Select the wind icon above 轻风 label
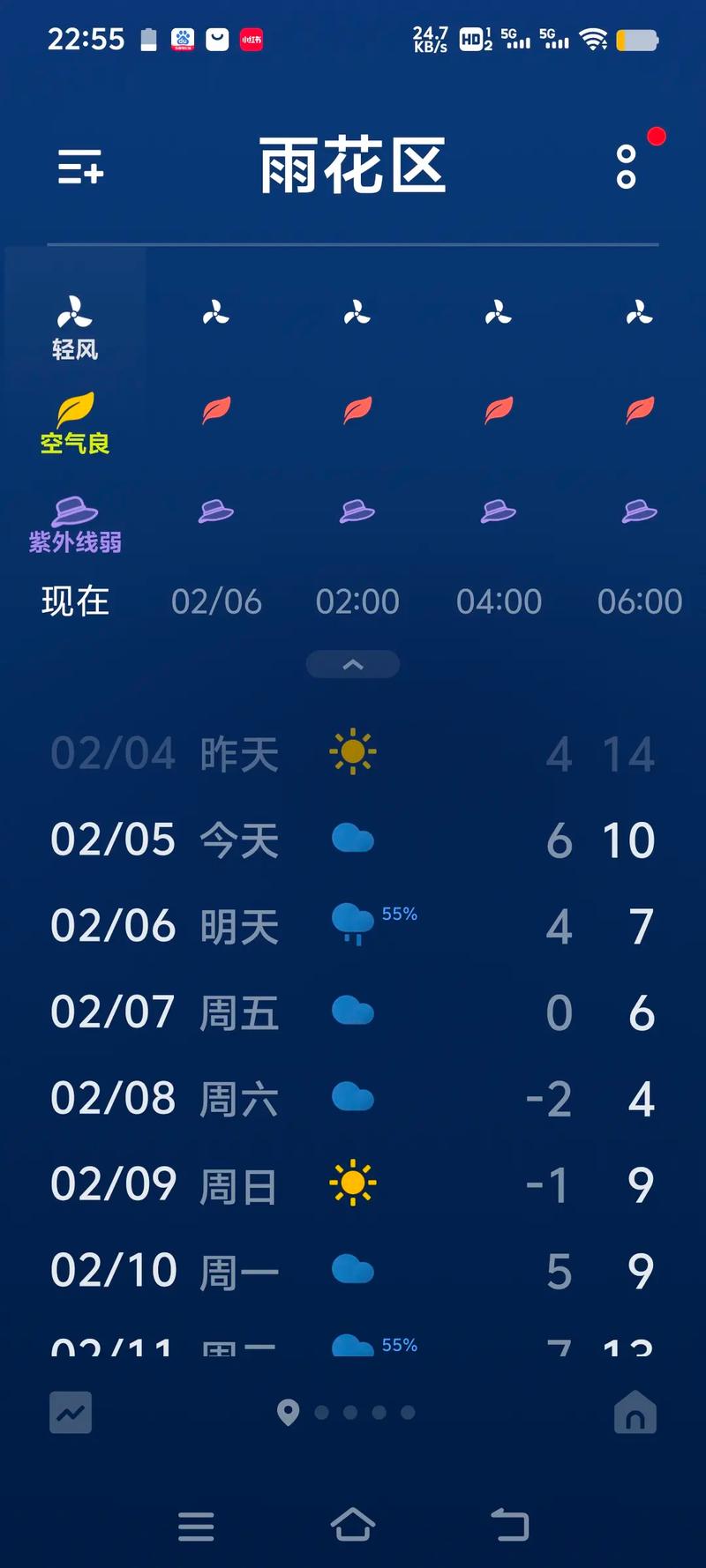The height and width of the screenshot is (1568, 706). coord(76,310)
